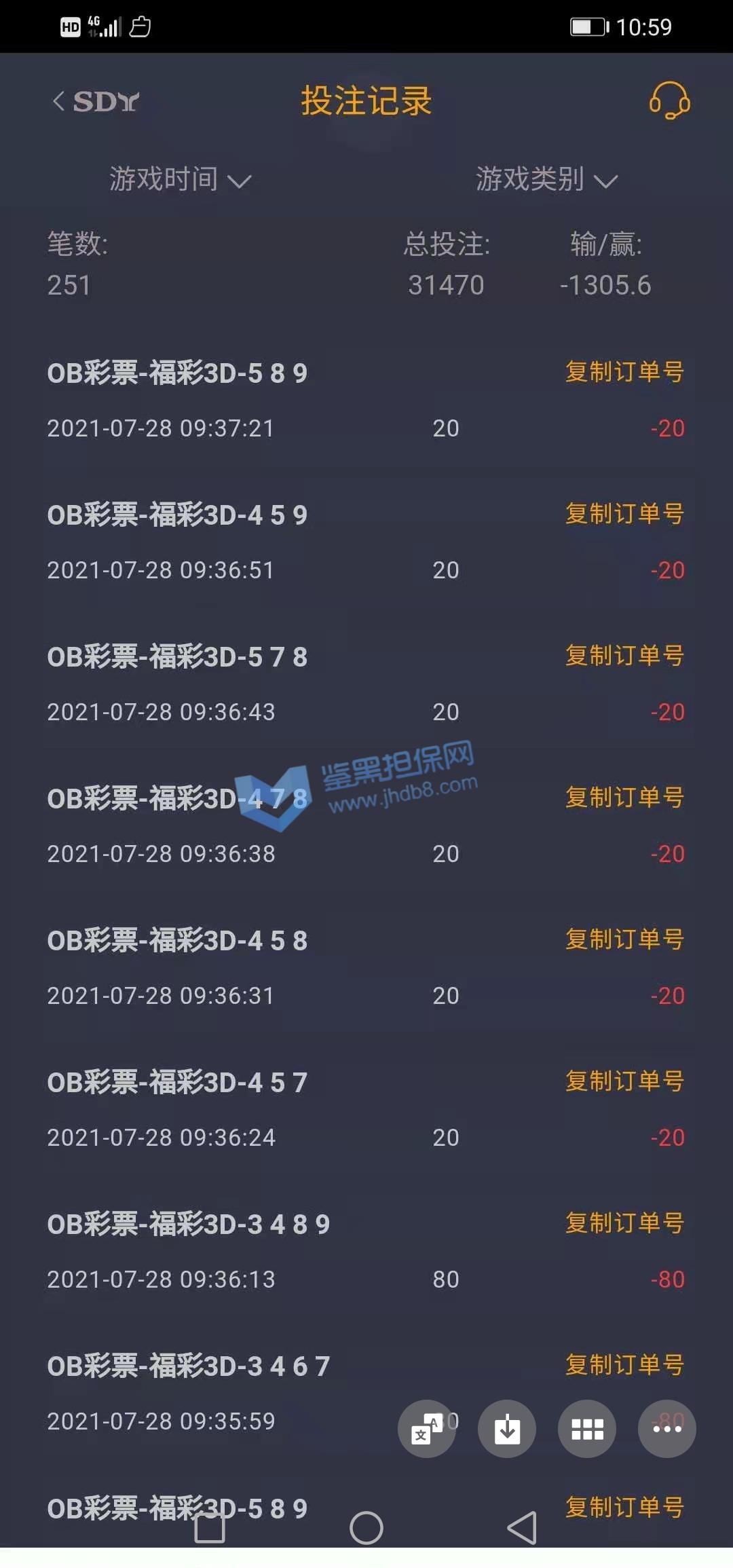
Task: Copy order number for 福彩3D-4 5 8
Action: coord(624,939)
